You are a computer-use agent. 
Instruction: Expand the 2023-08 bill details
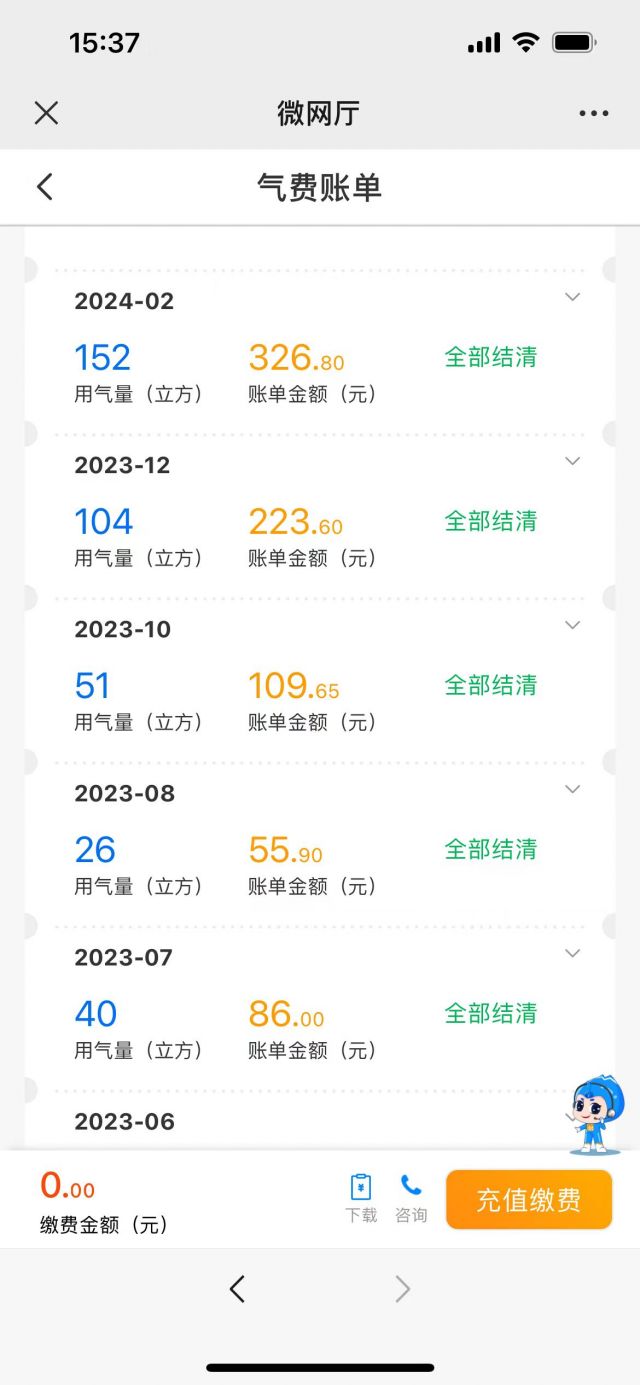click(x=572, y=789)
